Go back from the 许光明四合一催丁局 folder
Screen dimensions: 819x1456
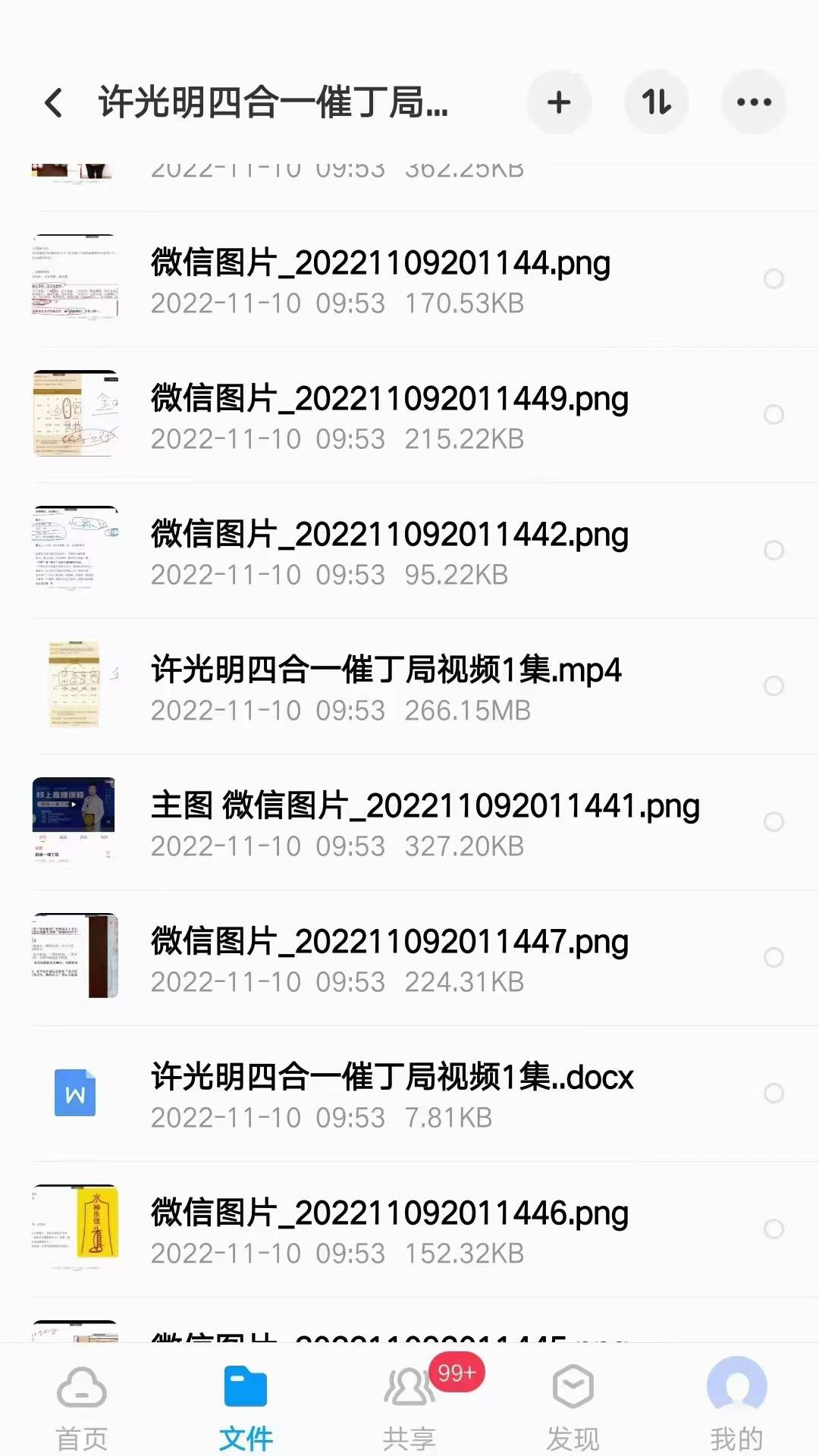(x=53, y=102)
